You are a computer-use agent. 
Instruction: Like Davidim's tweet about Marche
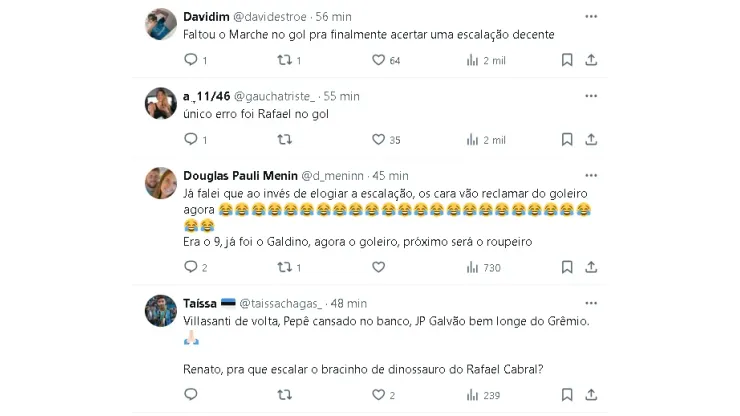(x=379, y=60)
